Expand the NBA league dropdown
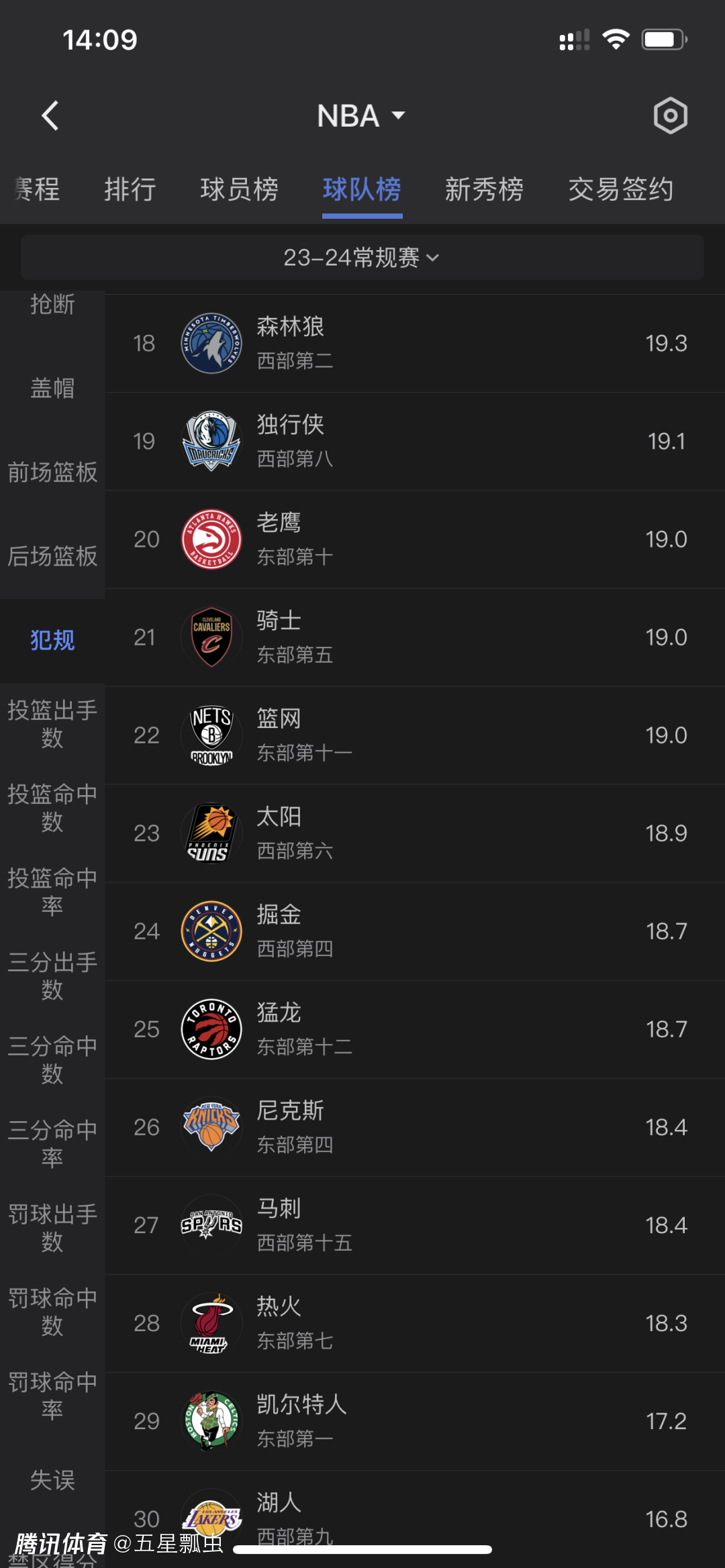This screenshot has width=725, height=1568. (x=361, y=116)
